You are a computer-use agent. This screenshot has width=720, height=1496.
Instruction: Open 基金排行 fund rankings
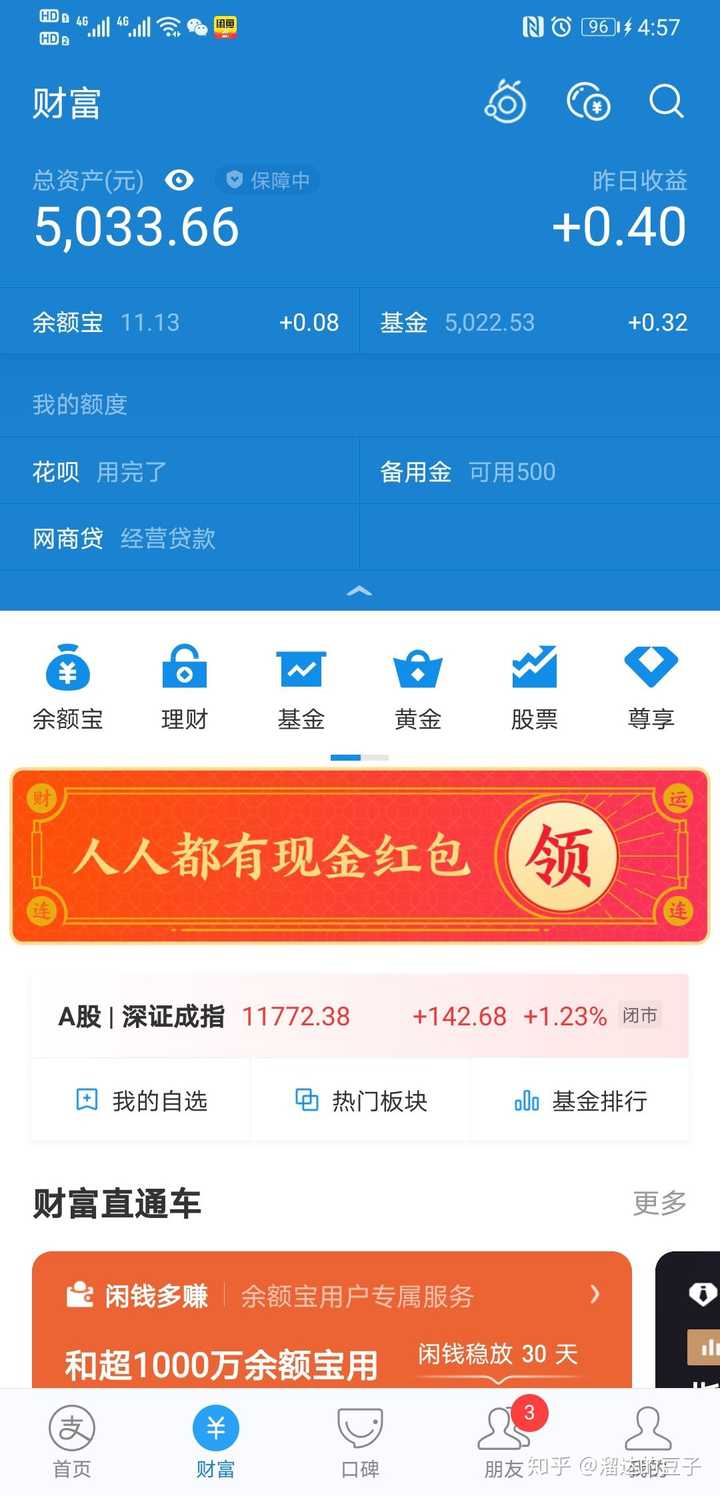pos(580,1100)
